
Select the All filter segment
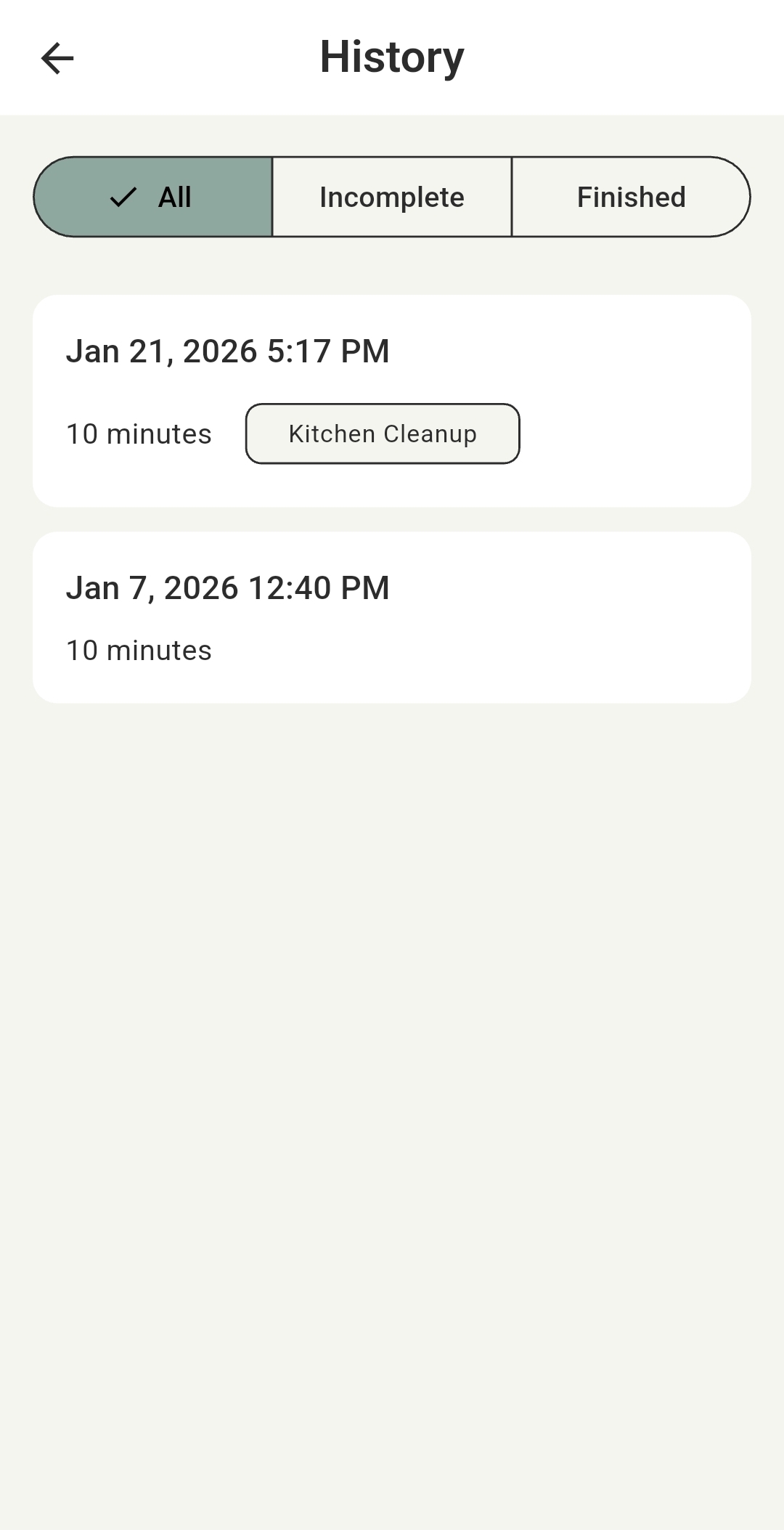point(153,197)
